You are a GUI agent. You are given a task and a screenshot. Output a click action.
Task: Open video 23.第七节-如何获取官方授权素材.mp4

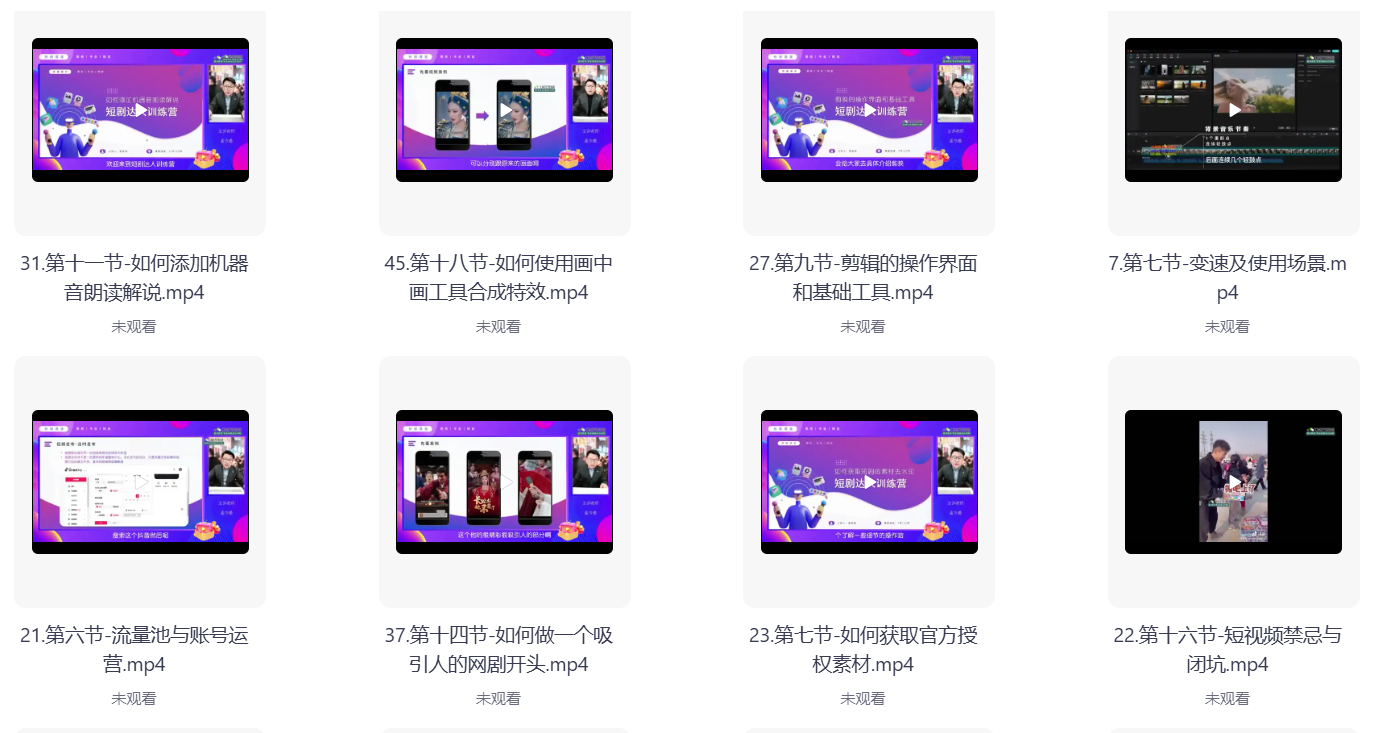pyautogui.click(x=869, y=482)
